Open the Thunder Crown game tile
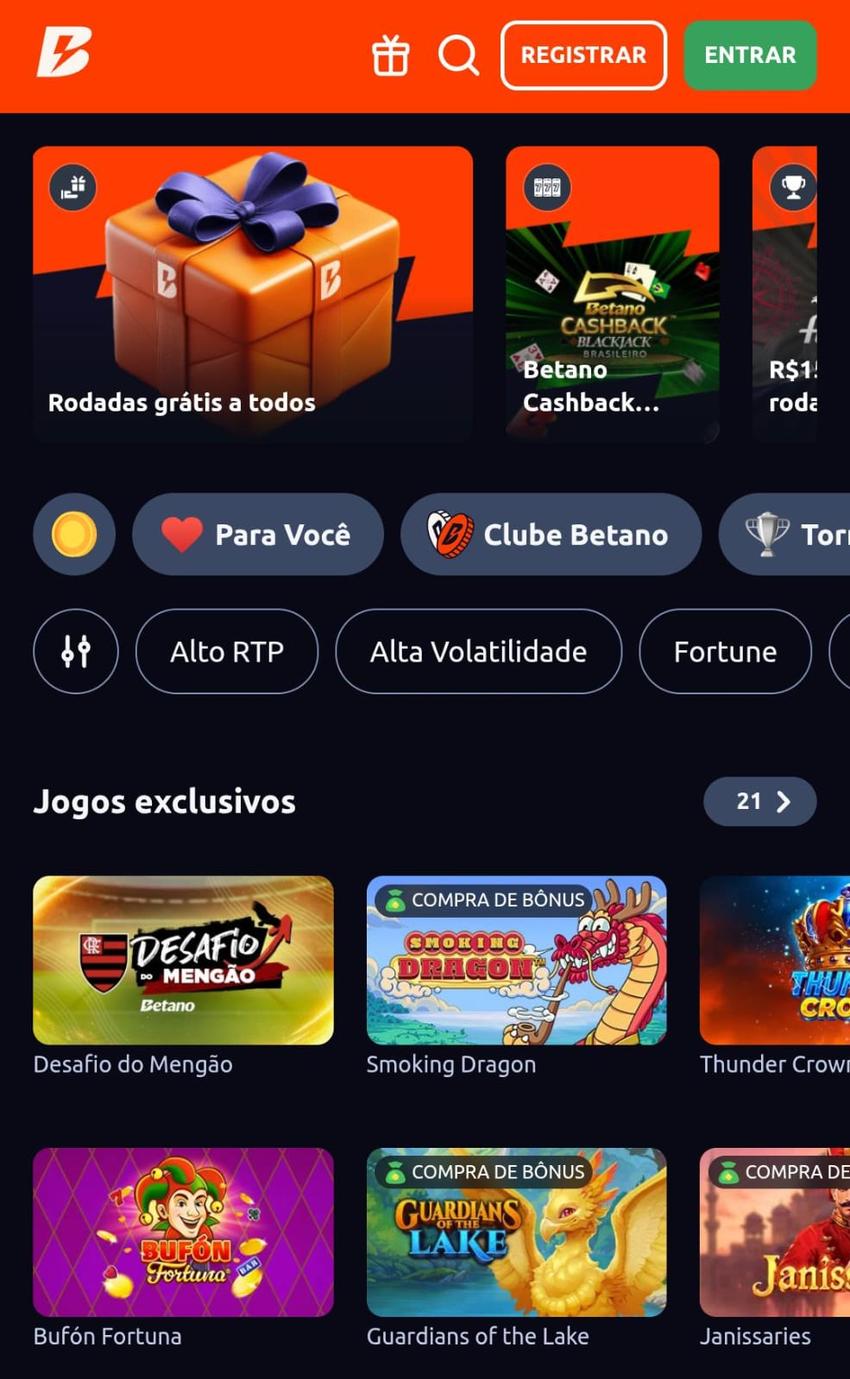Viewport: 850px width, 1379px height. tap(774, 960)
